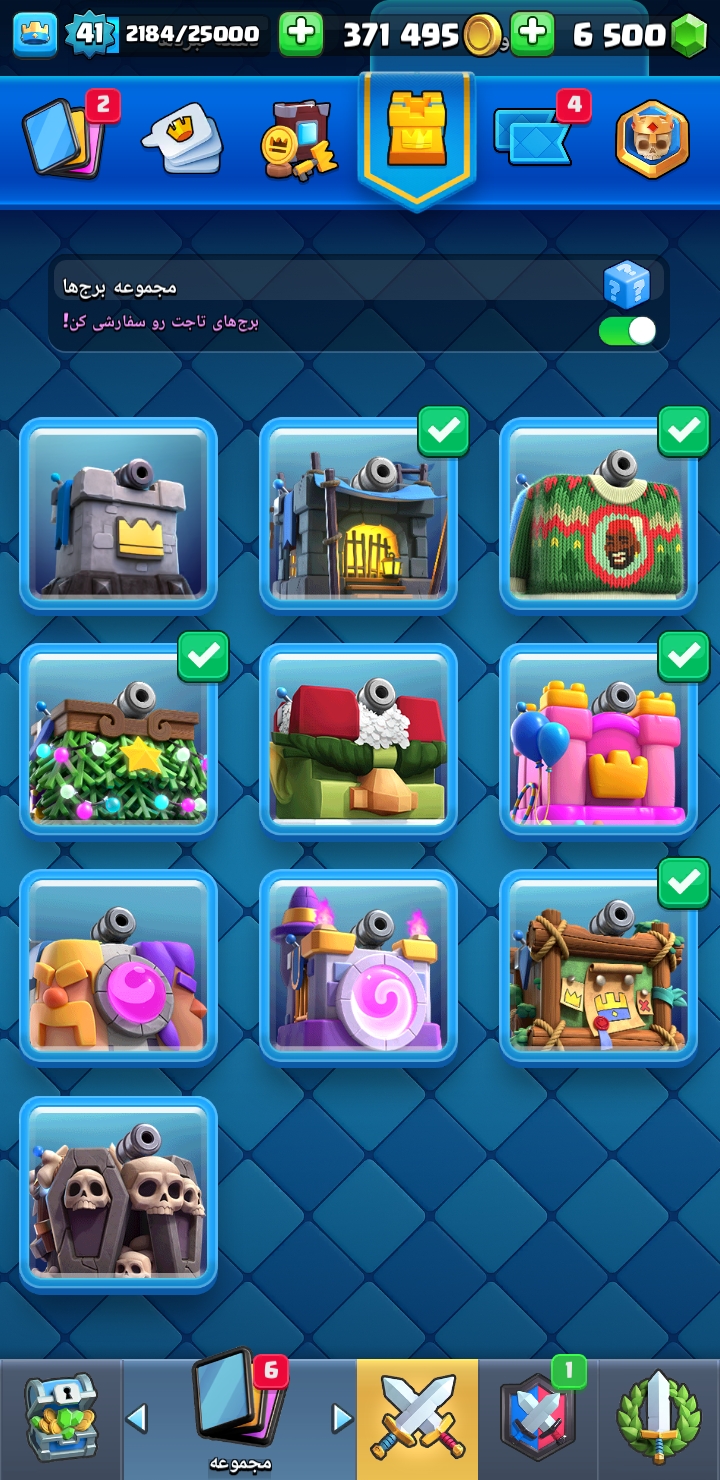Switch to the emotes collection tab
Screen dimensions: 720x1480
(x=182, y=140)
